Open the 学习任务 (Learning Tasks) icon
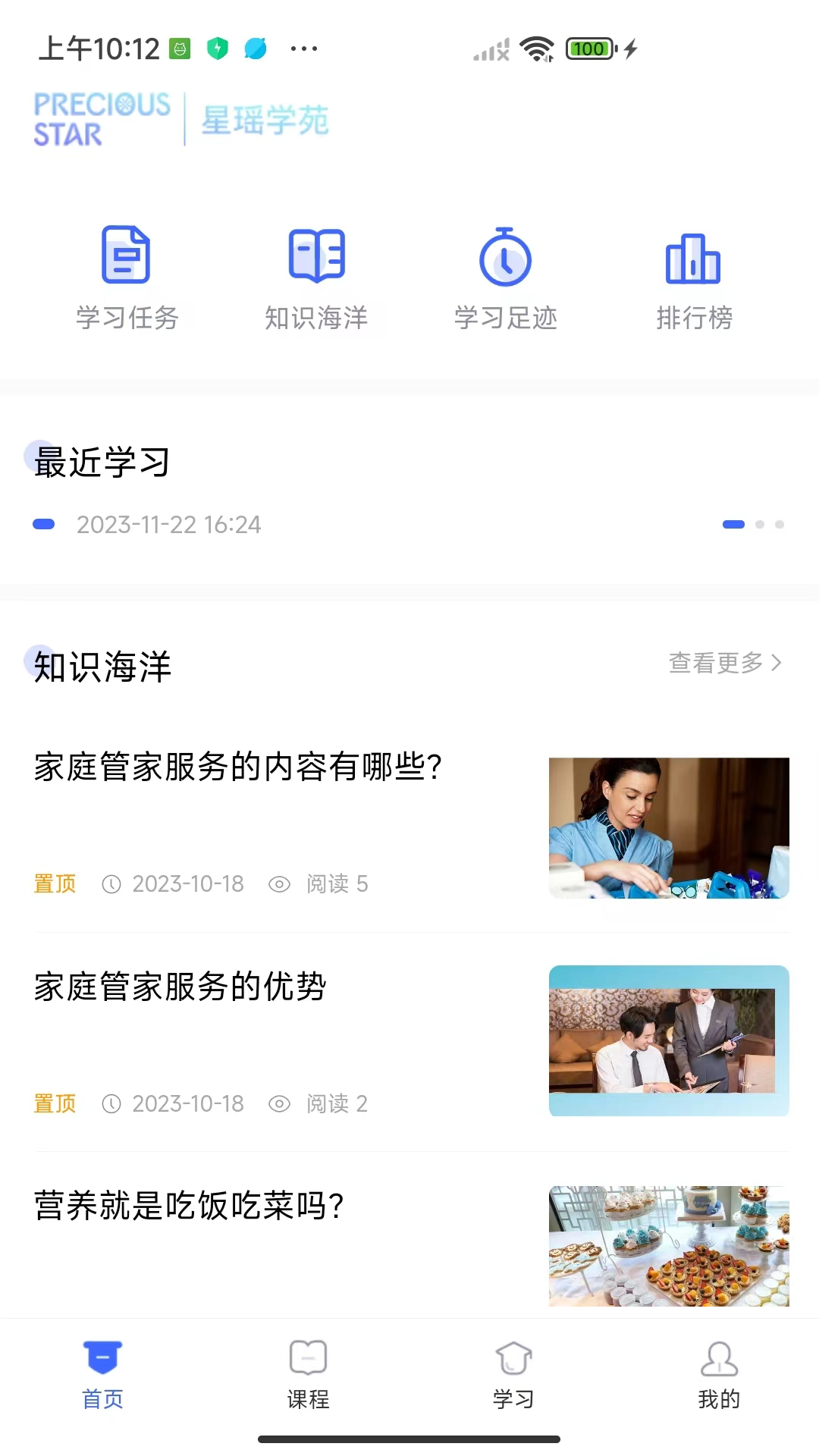The width and height of the screenshot is (819, 1456). pyautogui.click(x=126, y=258)
